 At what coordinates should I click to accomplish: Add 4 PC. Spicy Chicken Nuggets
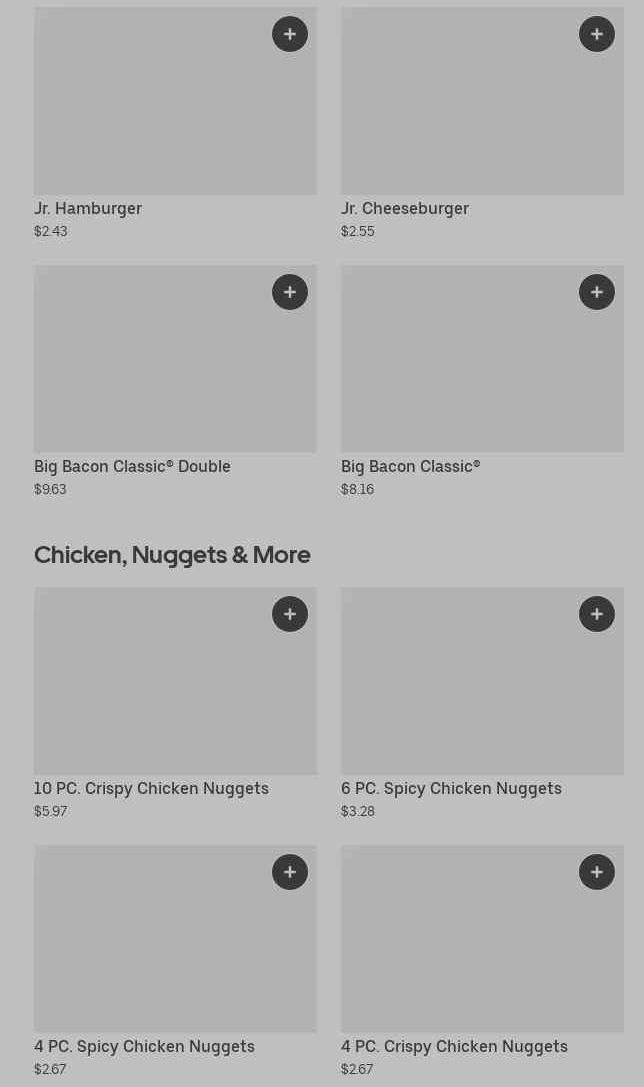click(290, 872)
